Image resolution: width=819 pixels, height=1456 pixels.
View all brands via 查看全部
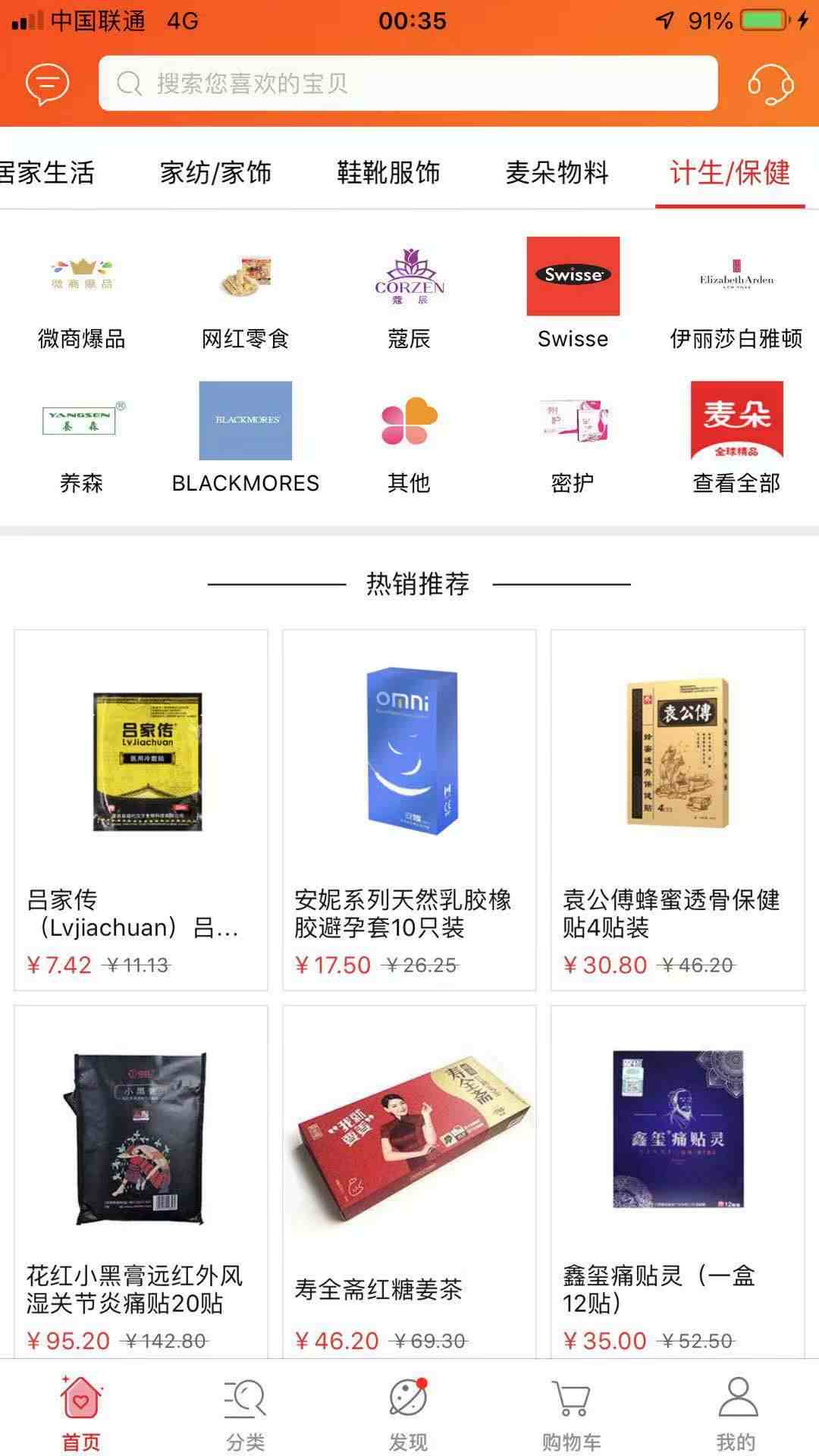736,437
